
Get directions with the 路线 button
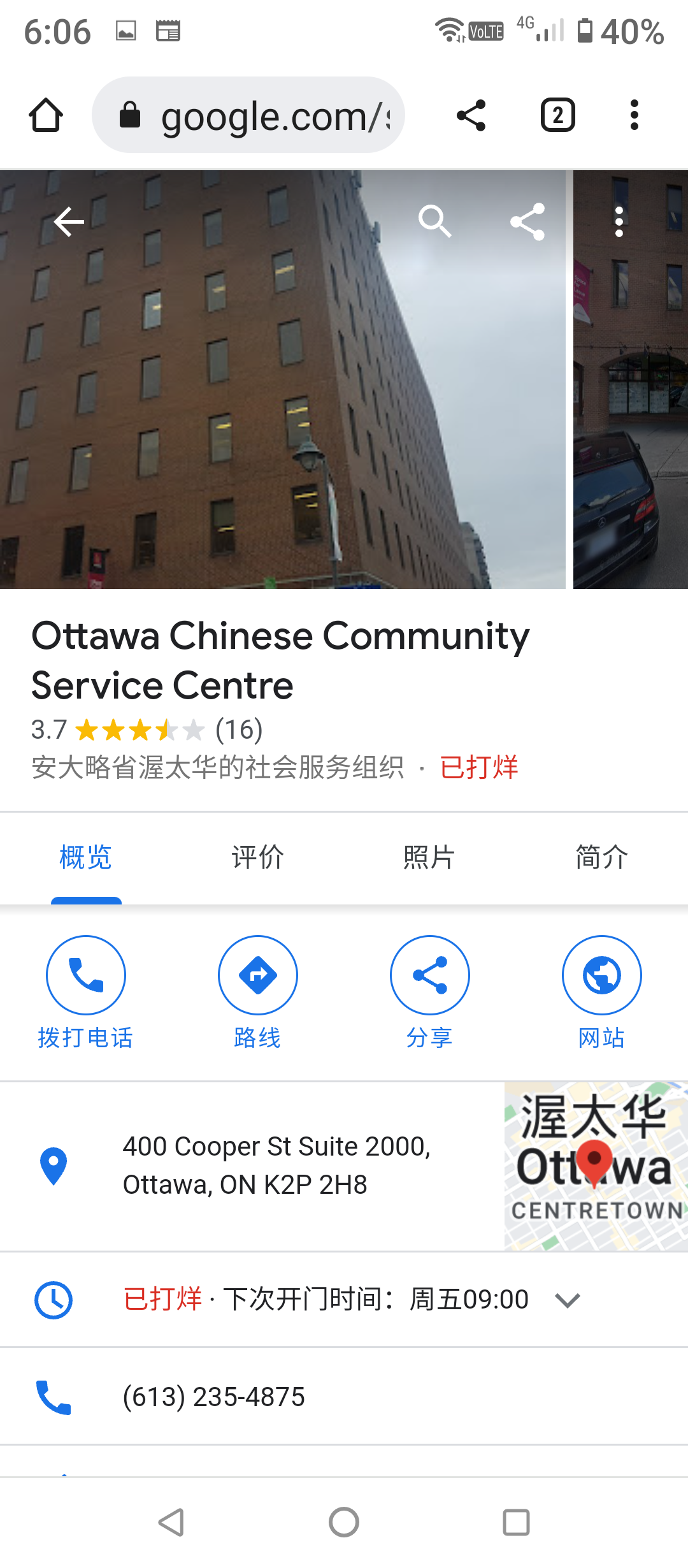point(258,975)
